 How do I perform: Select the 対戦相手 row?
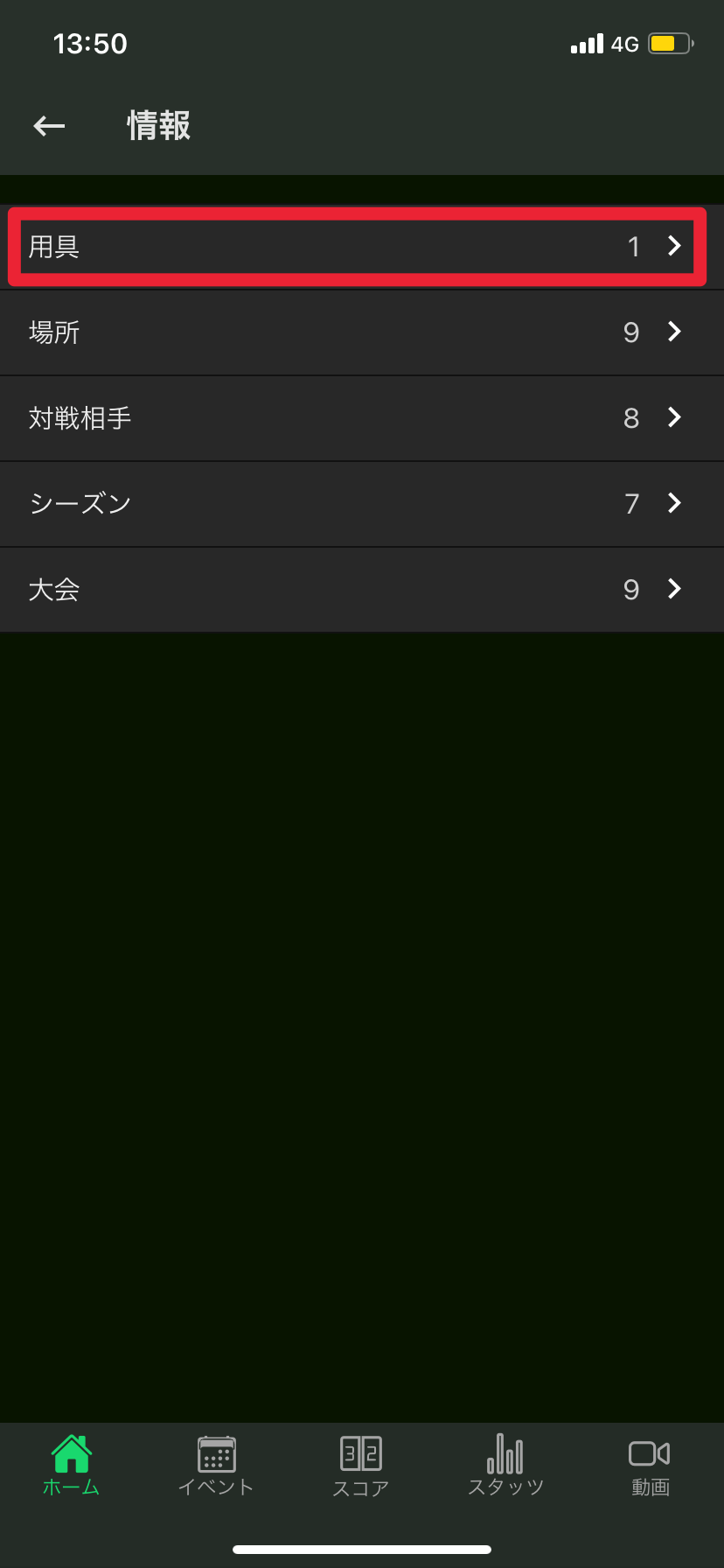pos(362,418)
